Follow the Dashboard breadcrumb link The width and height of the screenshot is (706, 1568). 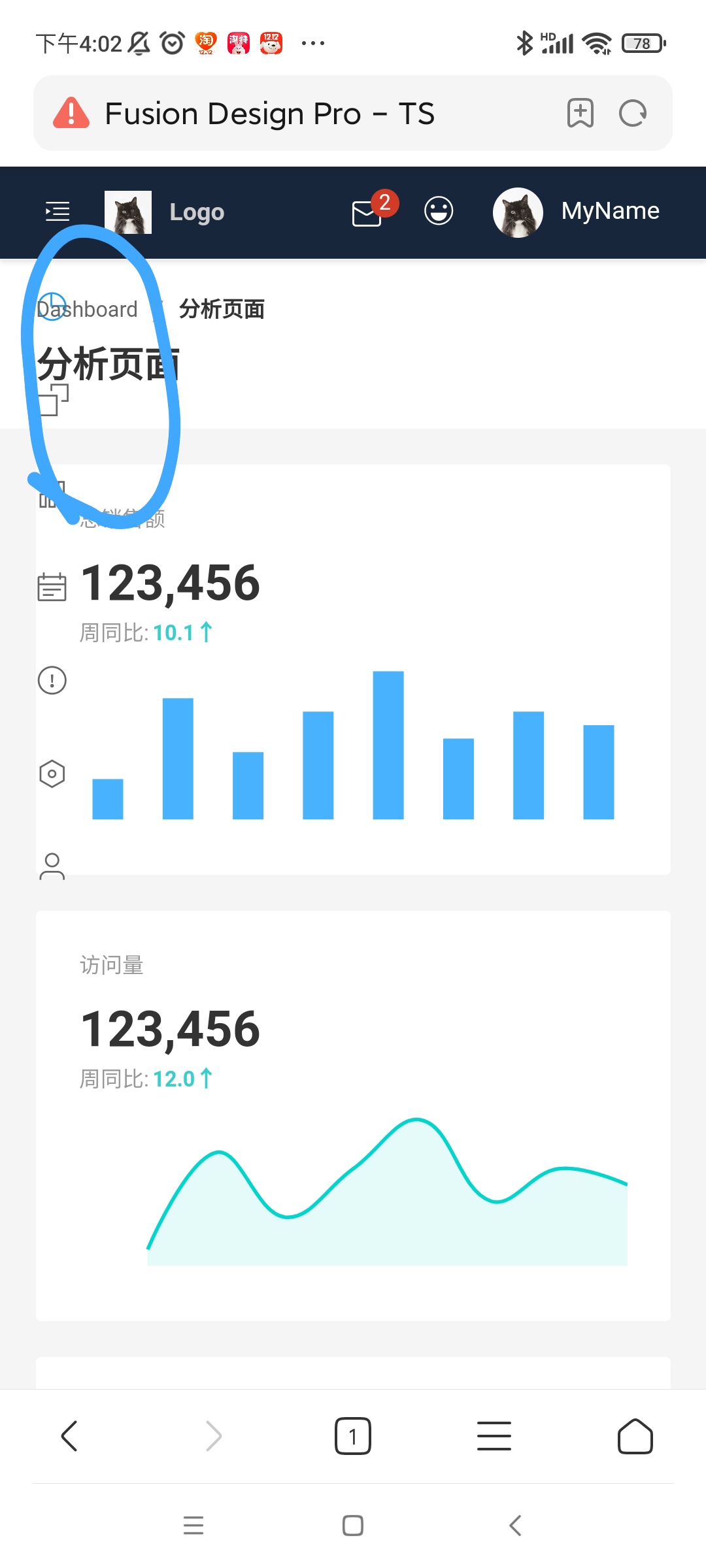click(x=88, y=308)
